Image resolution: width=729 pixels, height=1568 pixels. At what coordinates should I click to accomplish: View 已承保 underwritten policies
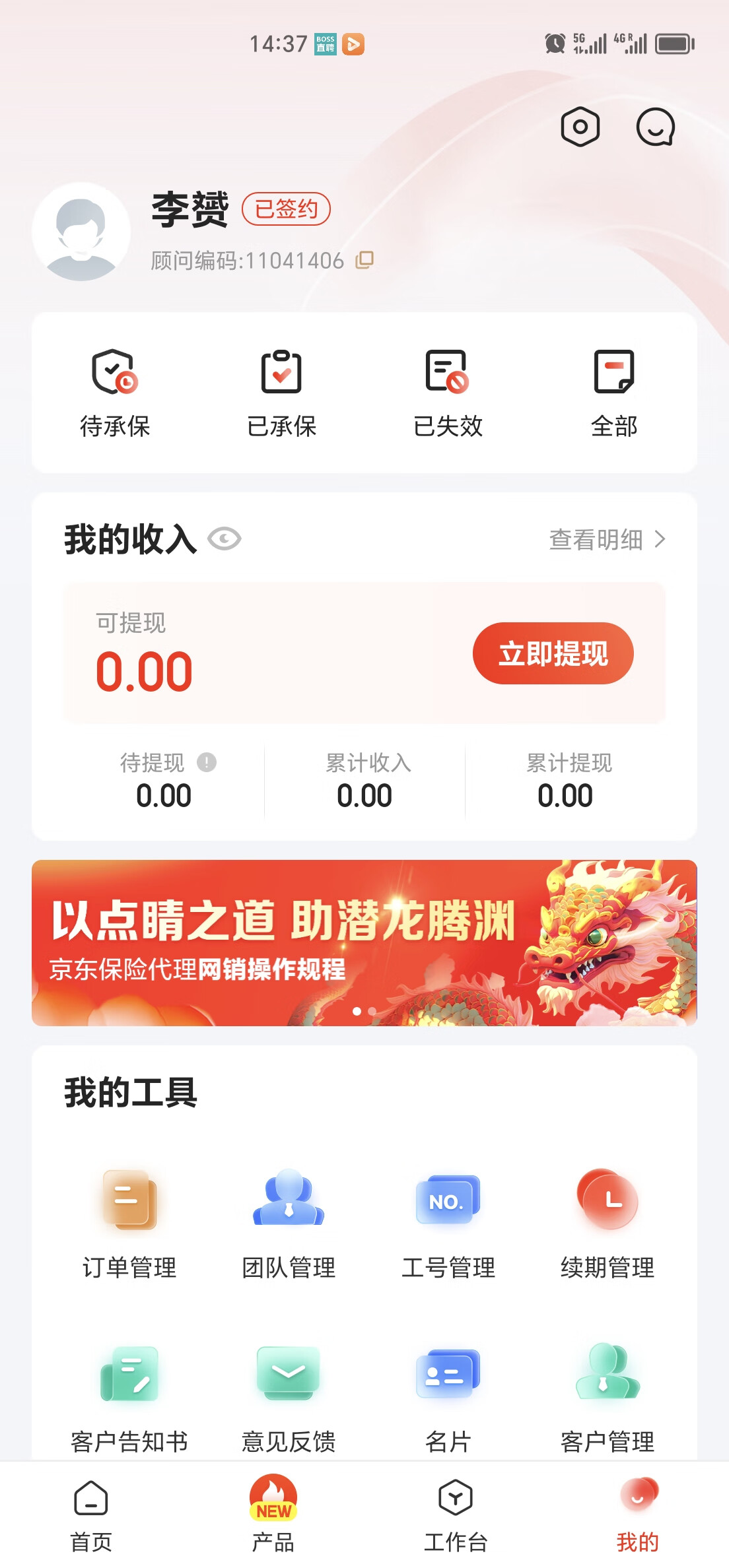point(281,393)
